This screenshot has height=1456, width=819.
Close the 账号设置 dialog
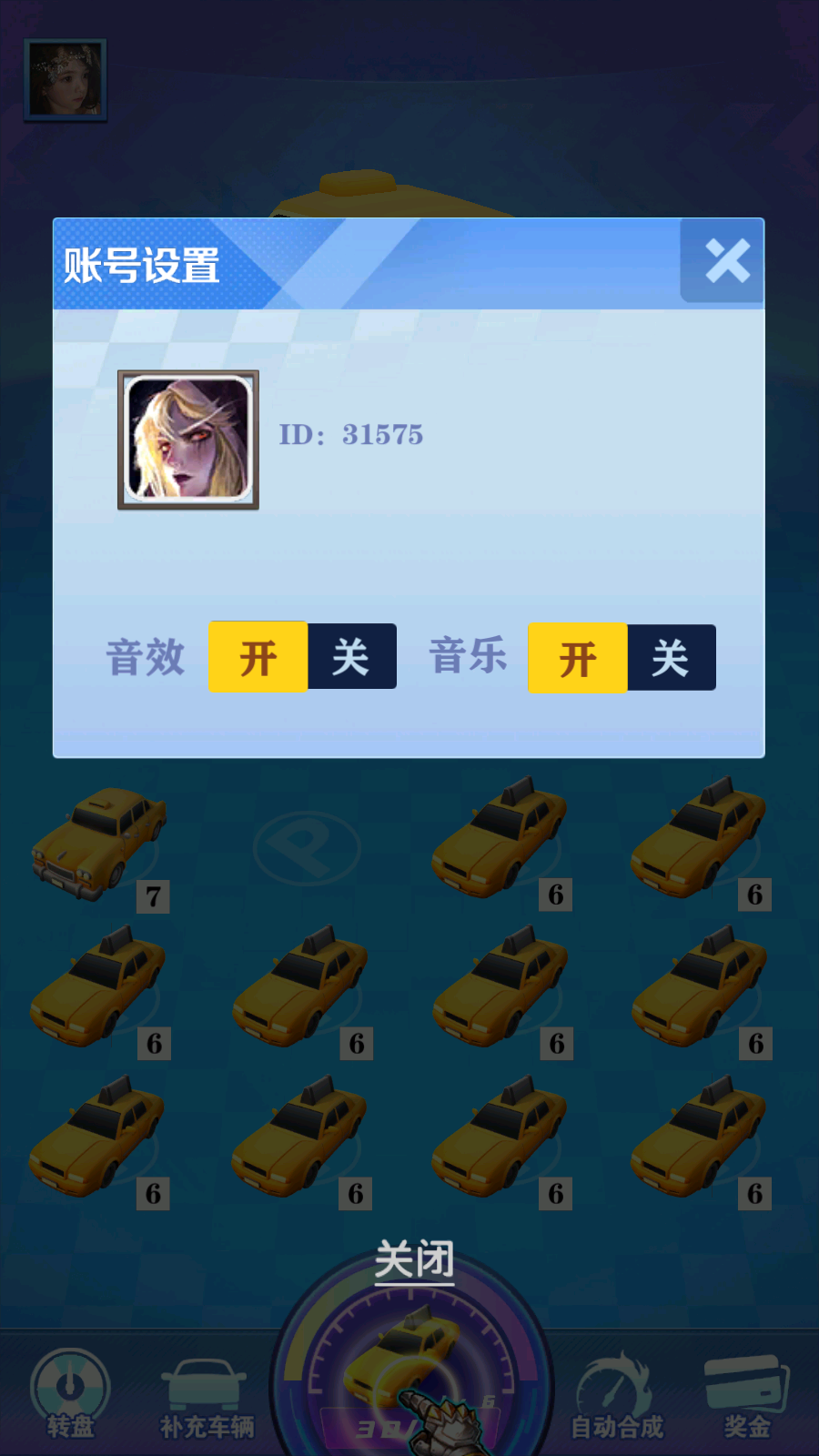725,262
